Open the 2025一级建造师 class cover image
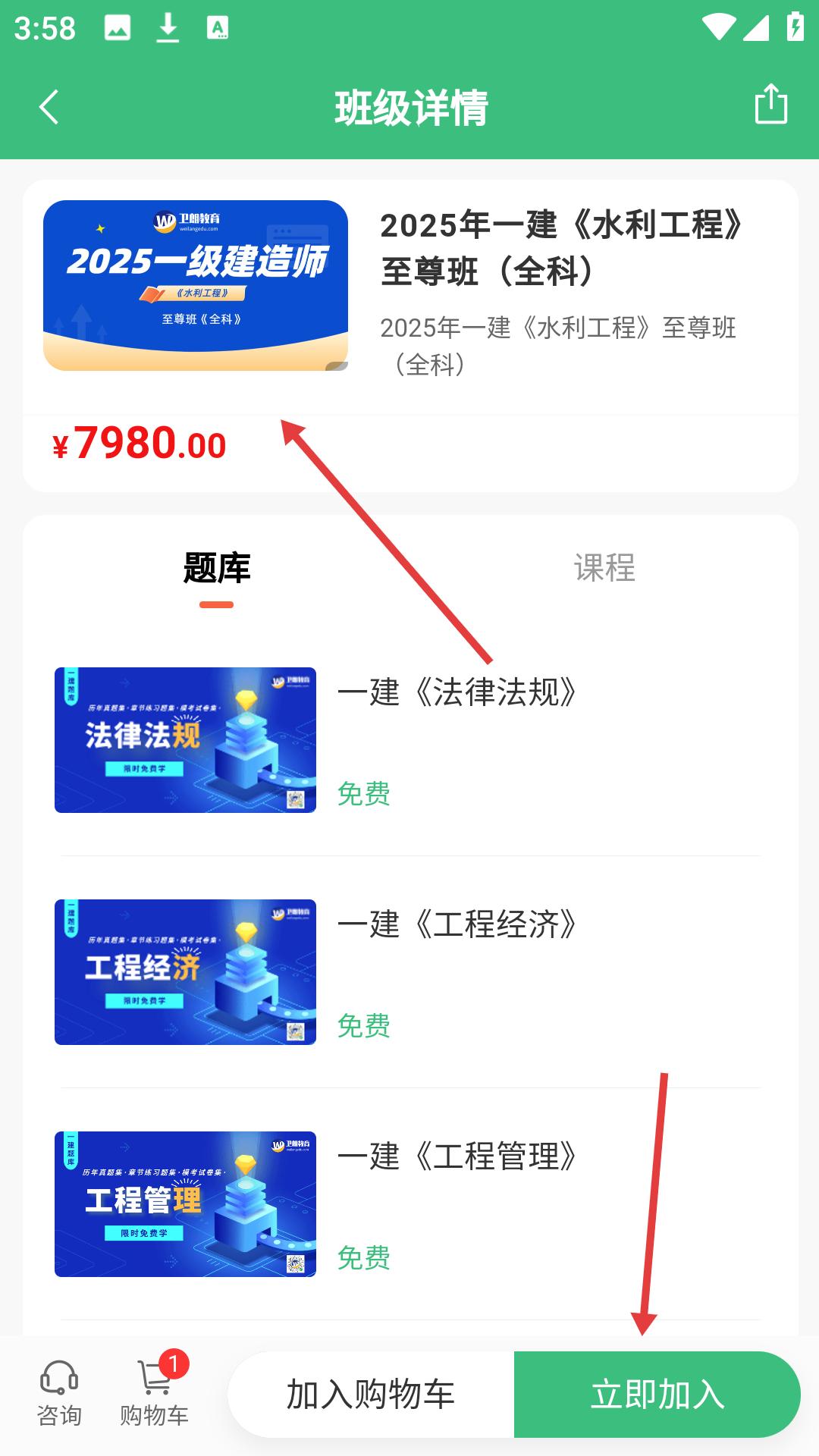Screen dimensions: 819x1456 196,285
